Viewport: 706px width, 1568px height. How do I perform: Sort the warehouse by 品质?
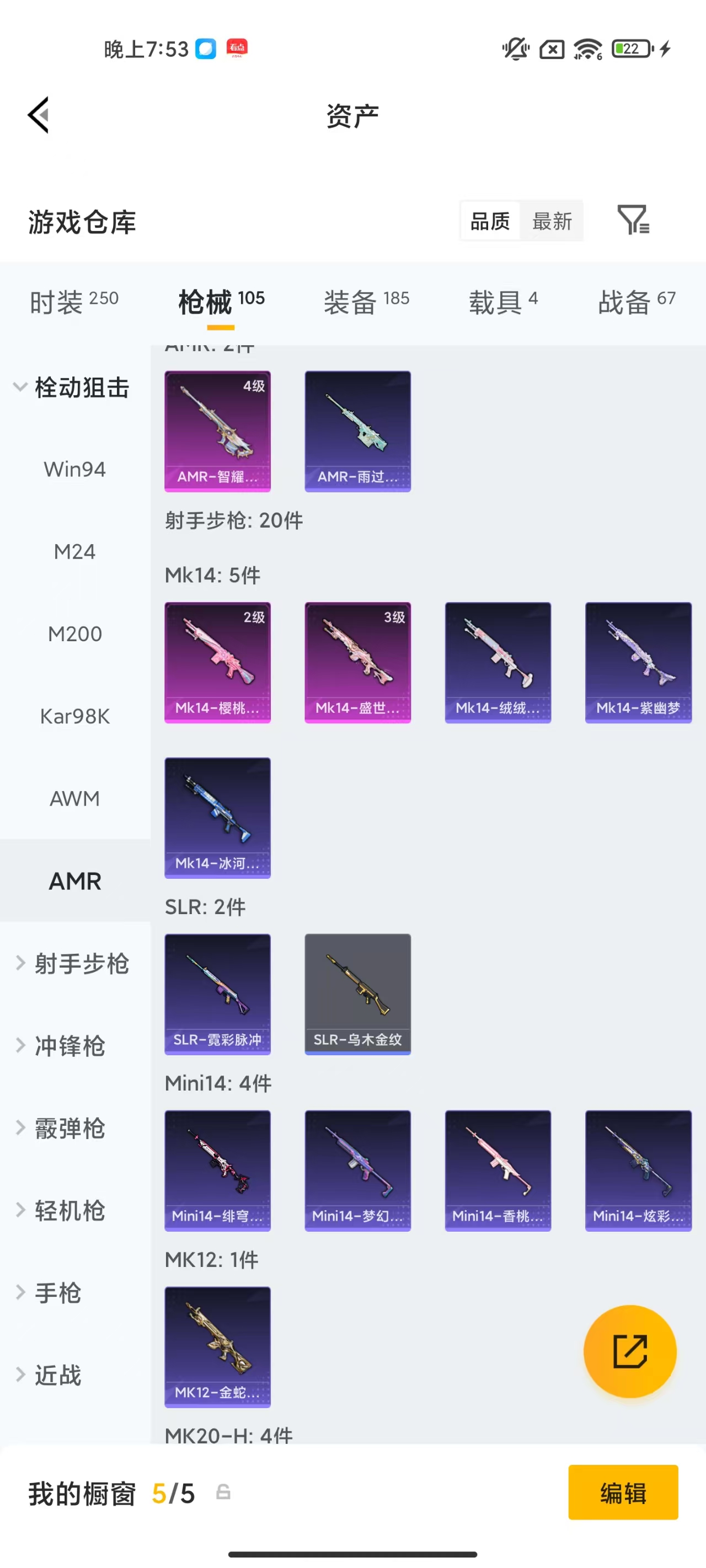490,221
